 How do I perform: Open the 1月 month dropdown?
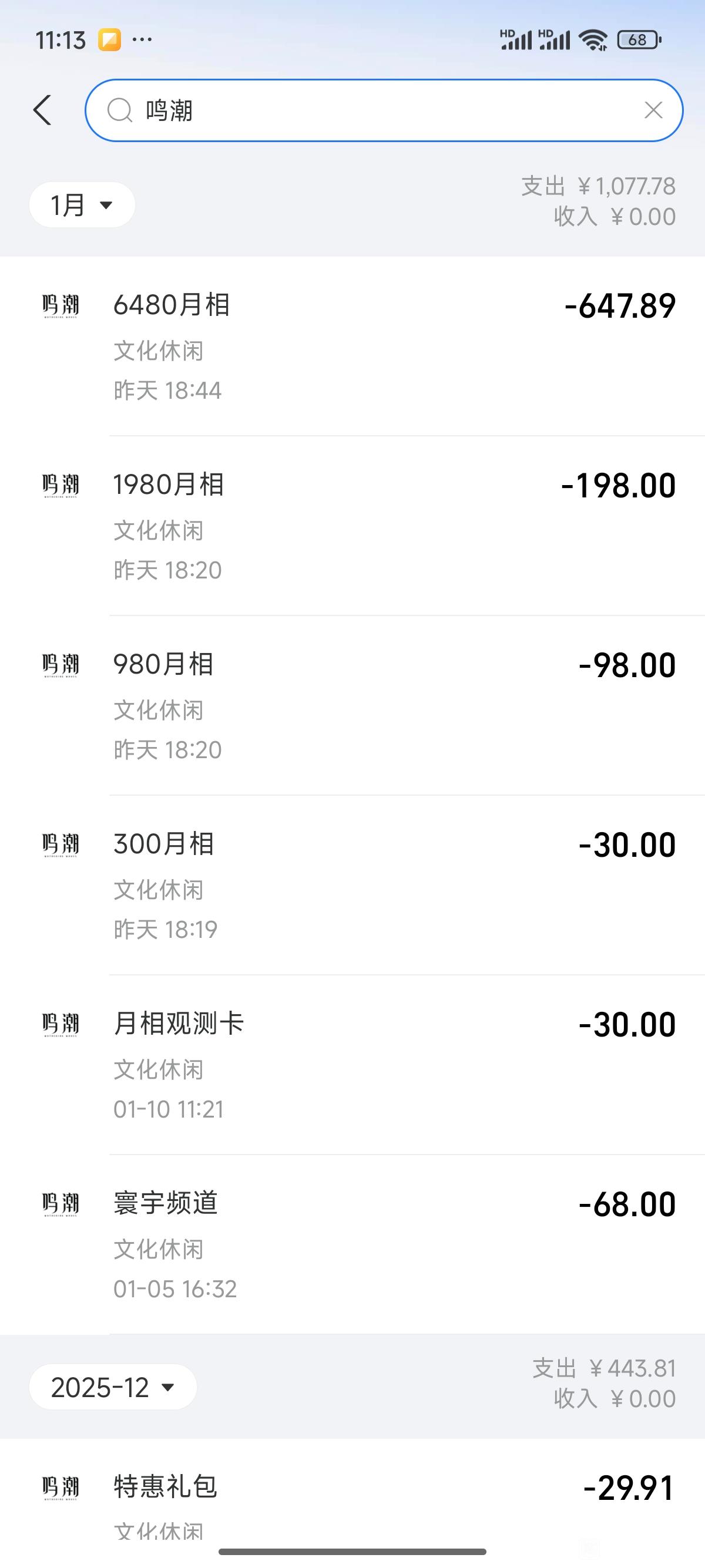point(82,204)
